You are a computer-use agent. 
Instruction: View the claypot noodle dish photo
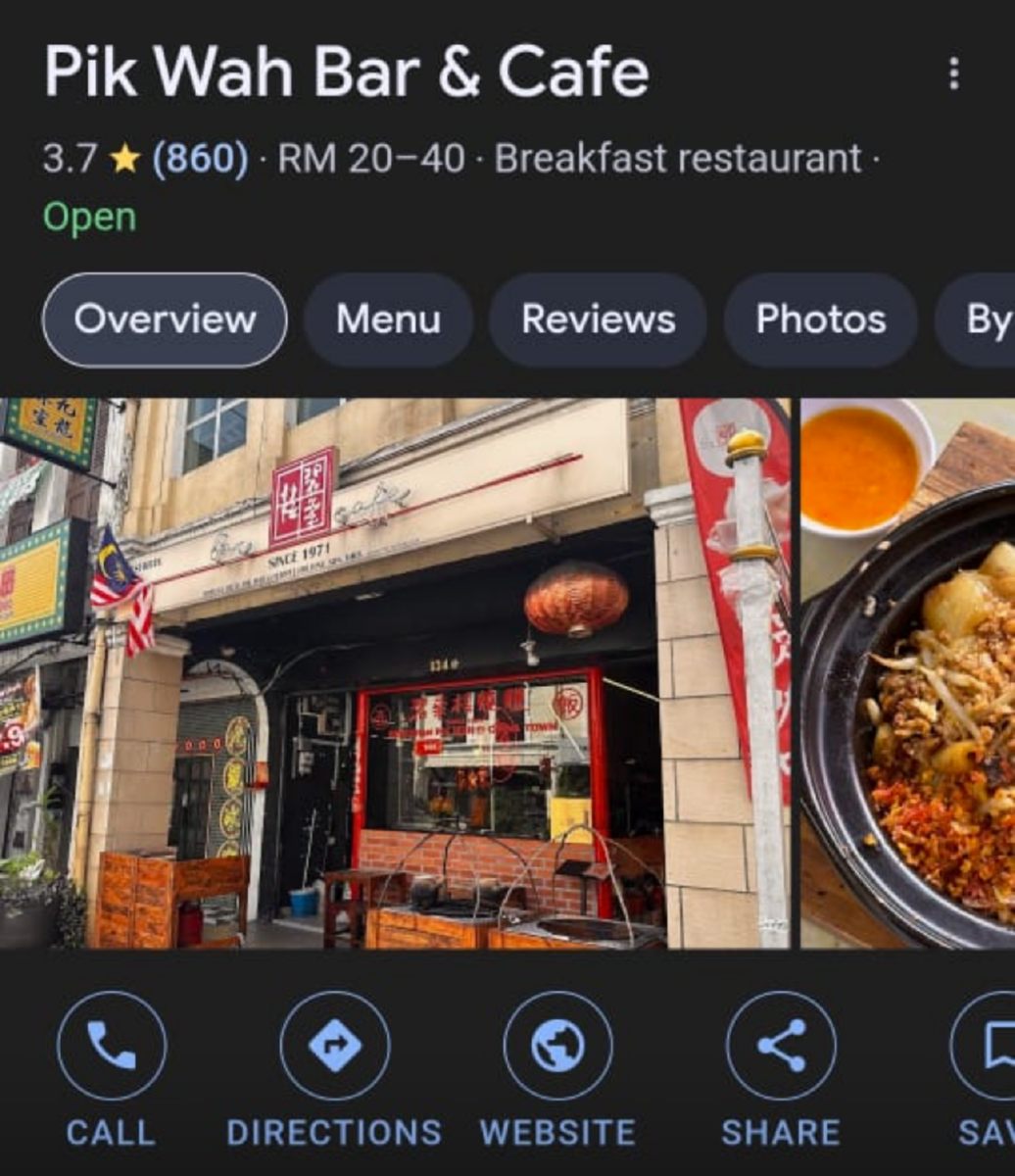[908, 672]
